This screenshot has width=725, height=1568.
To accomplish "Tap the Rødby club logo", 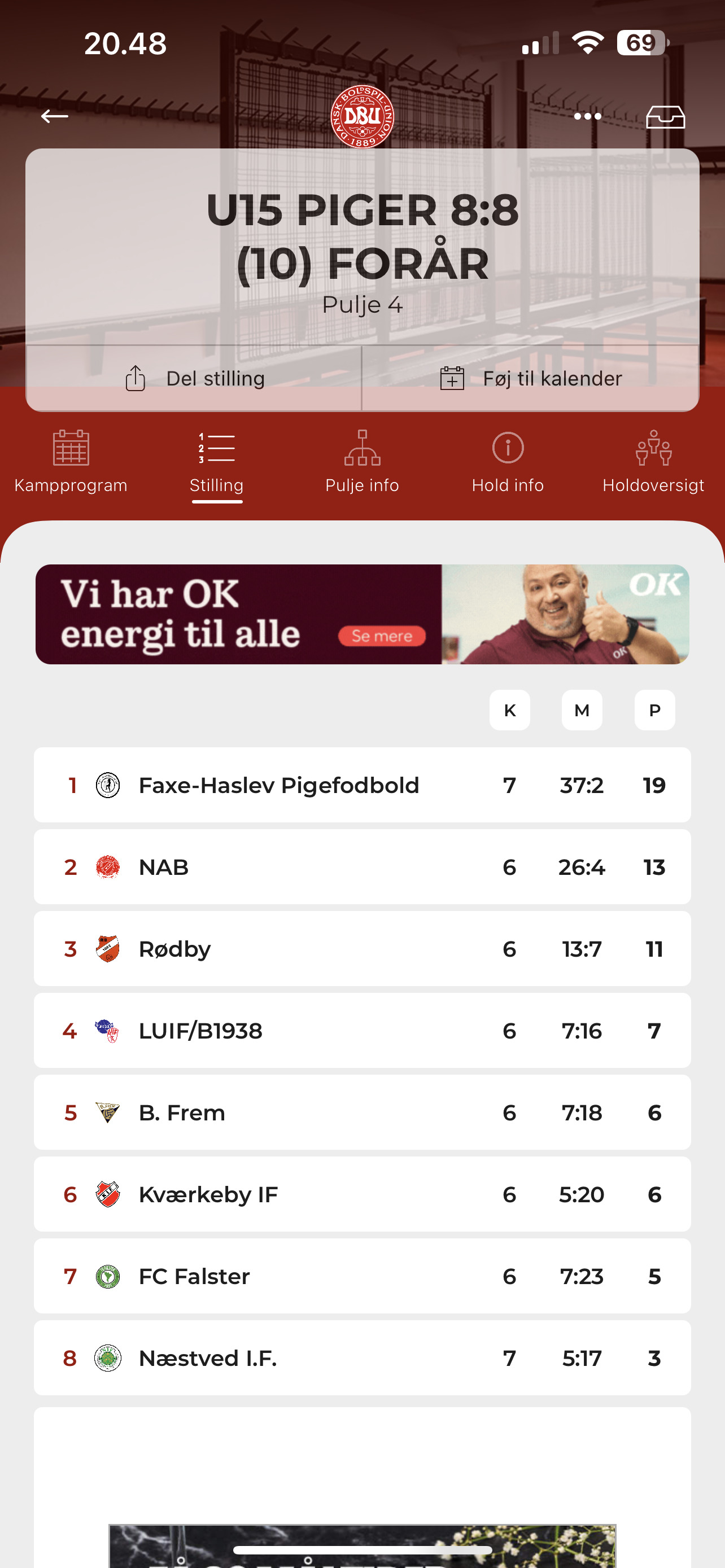I will 107,949.
